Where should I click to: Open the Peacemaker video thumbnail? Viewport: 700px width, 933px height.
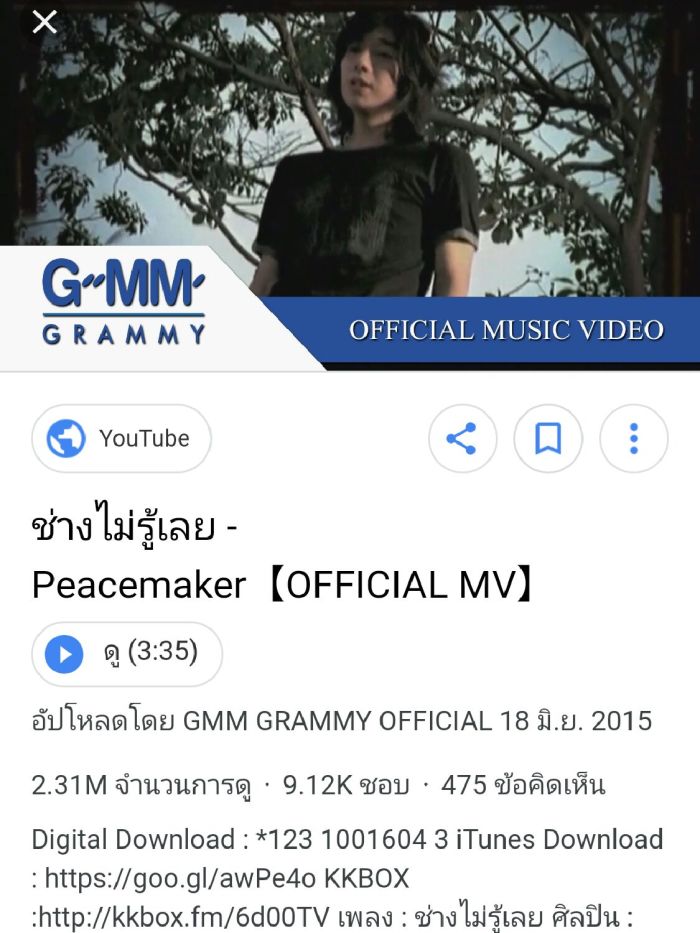(350, 180)
